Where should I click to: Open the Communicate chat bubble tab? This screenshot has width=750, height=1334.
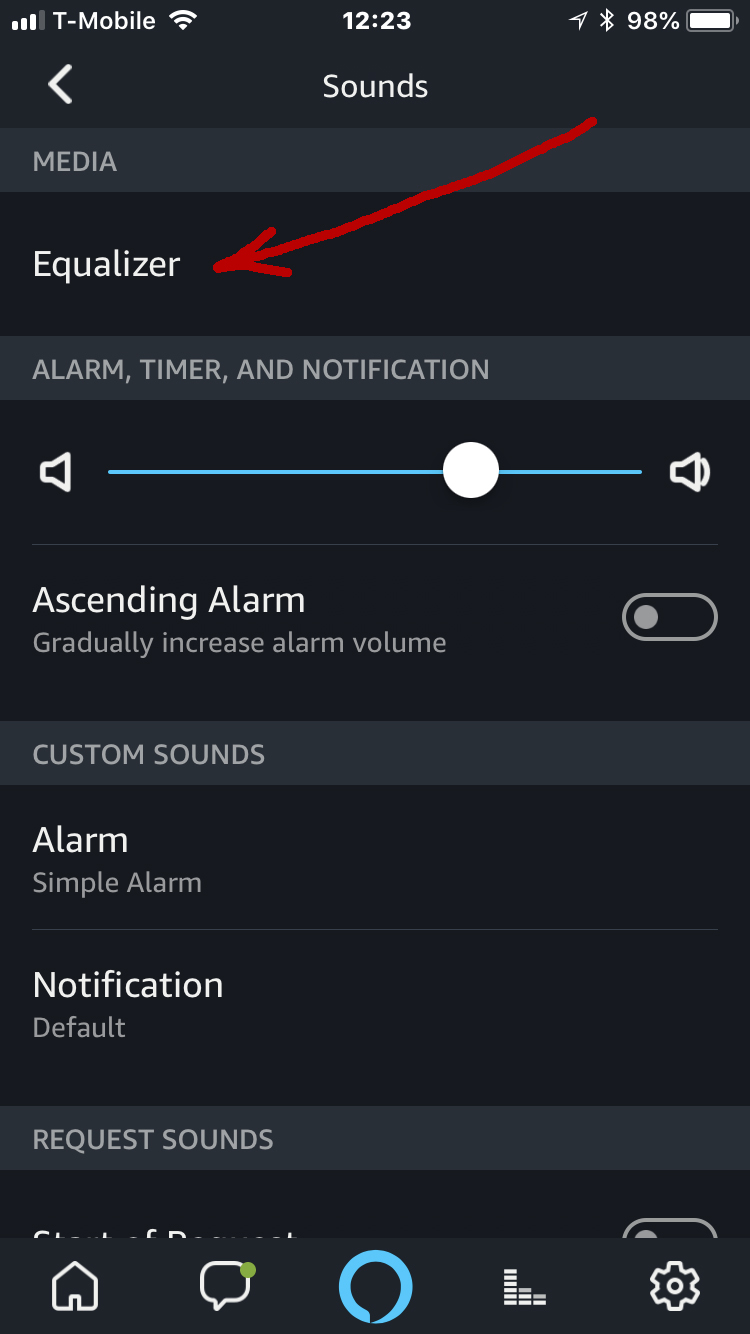click(226, 1285)
